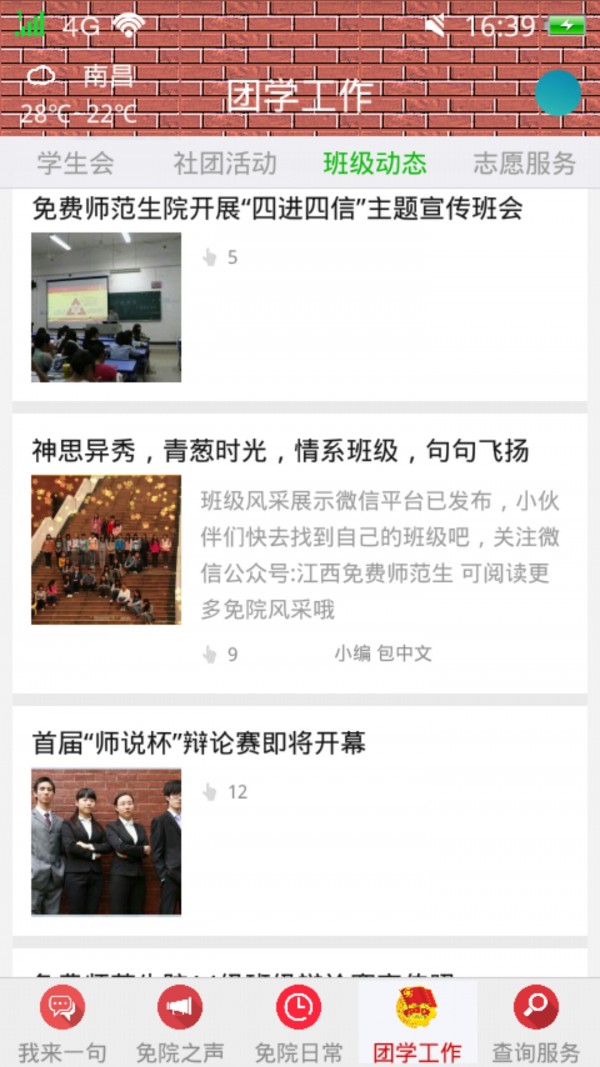Open the 南昌 weather widget
The image size is (600, 1067).
[80, 94]
